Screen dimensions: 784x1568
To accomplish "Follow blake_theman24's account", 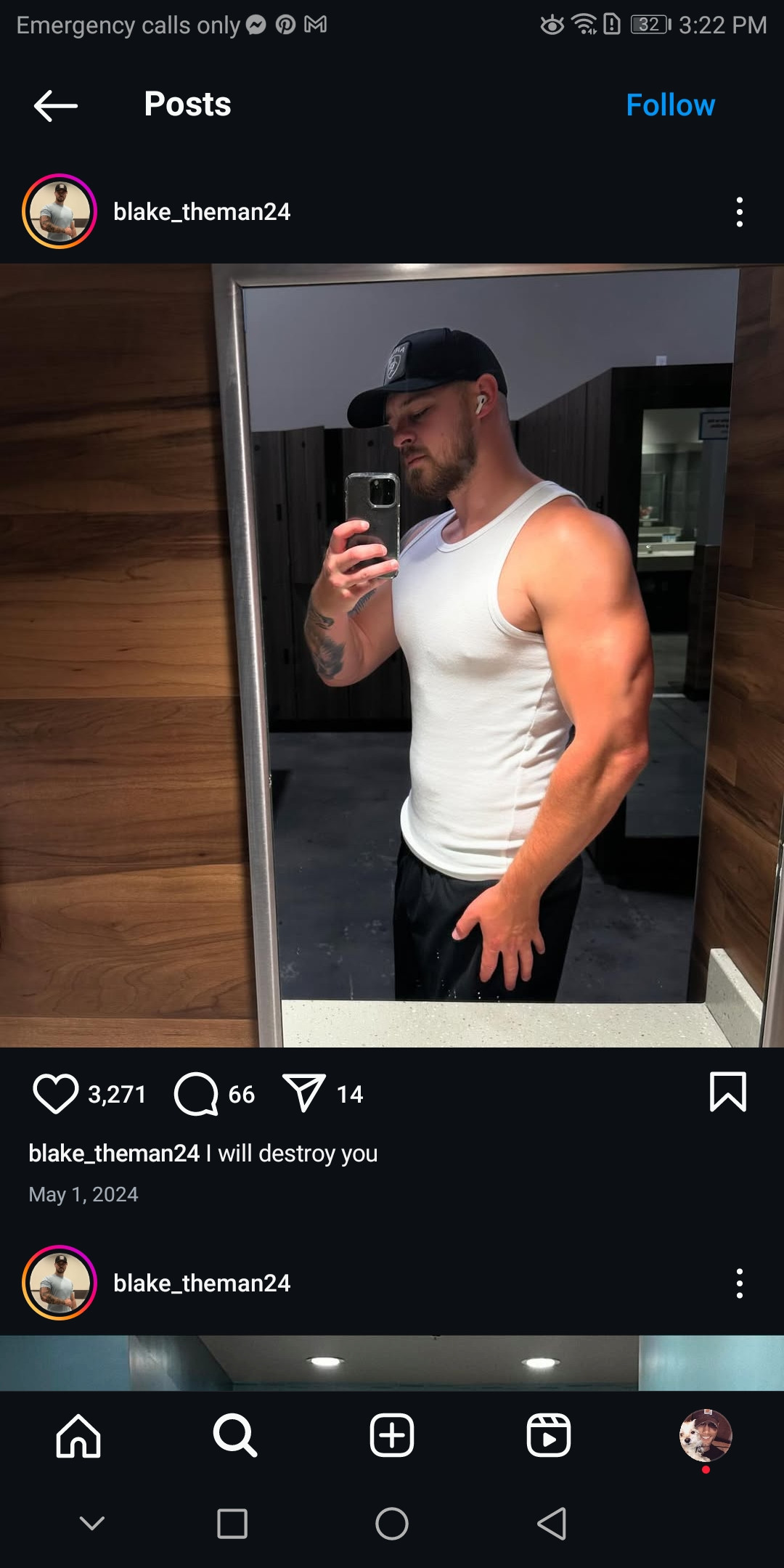I will [x=670, y=105].
